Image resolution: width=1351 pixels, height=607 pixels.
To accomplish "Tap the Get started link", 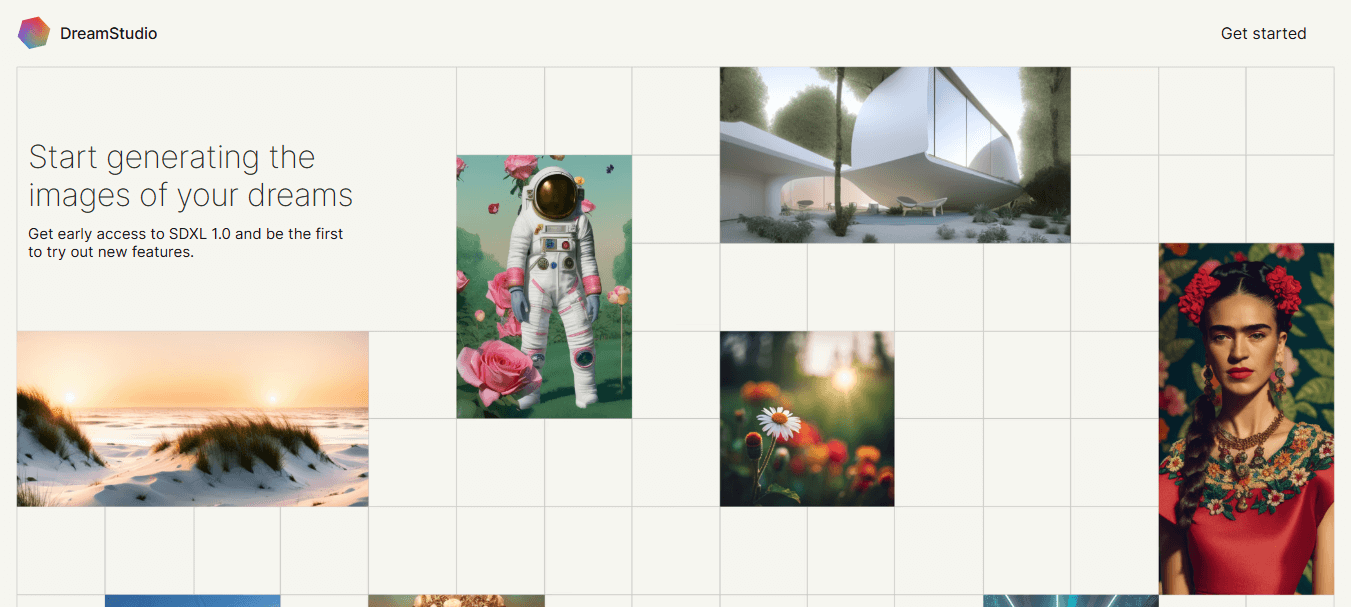I will [1263, 33].
